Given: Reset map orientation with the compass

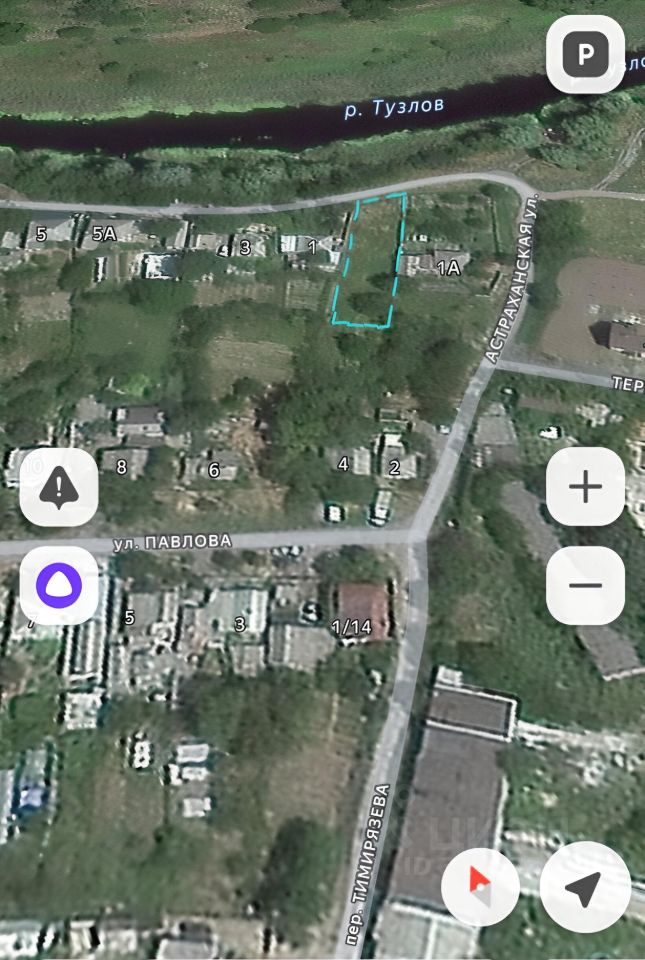Looking at the screenshot, I should (481, 886).
